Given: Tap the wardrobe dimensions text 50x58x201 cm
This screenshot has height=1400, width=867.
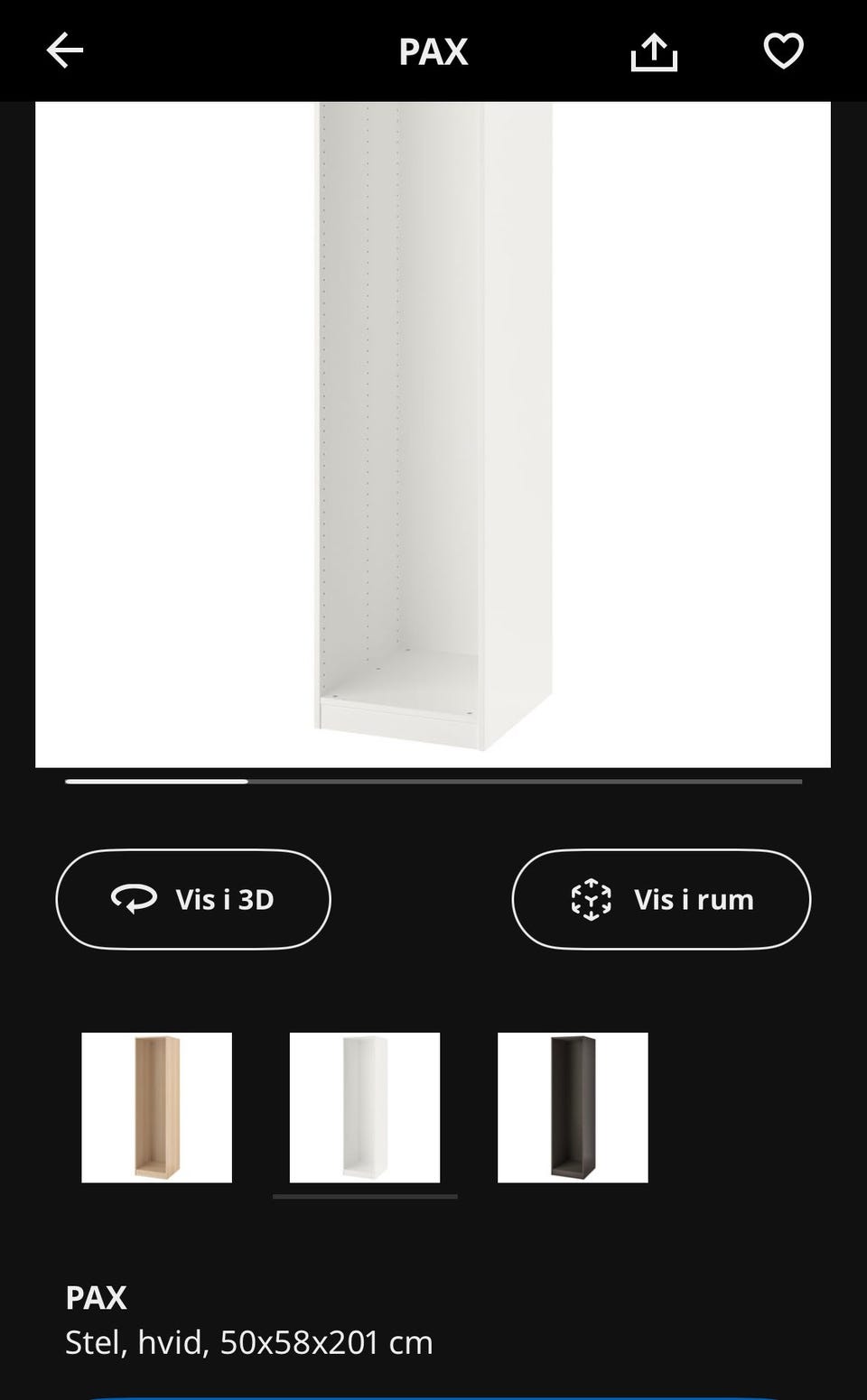Looking at the screenshot, I should tap(249, 1342).
